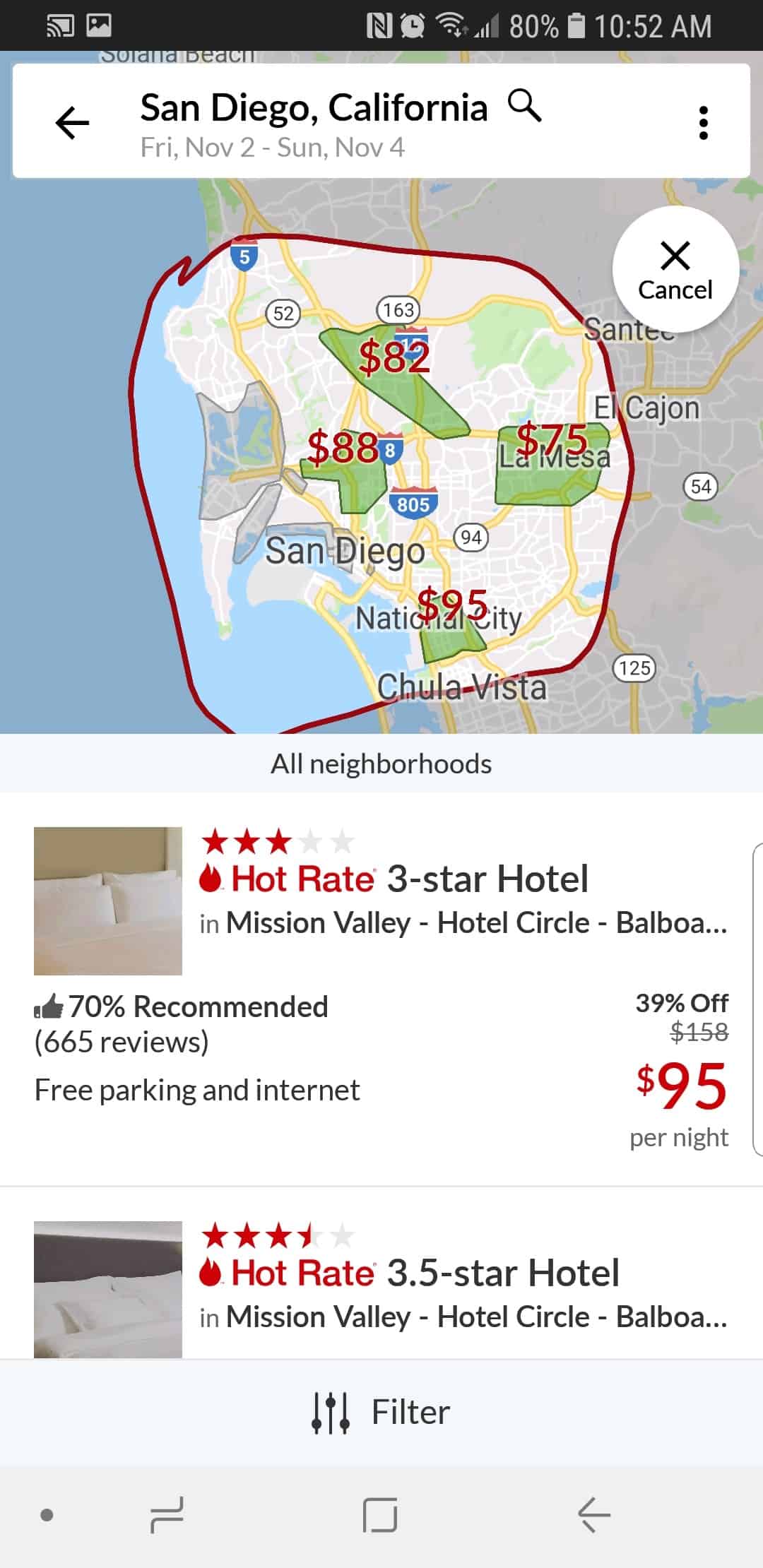Tap the system recent apps button
The width and height of the screenshot is (763, 1568).
(167, 1514)
